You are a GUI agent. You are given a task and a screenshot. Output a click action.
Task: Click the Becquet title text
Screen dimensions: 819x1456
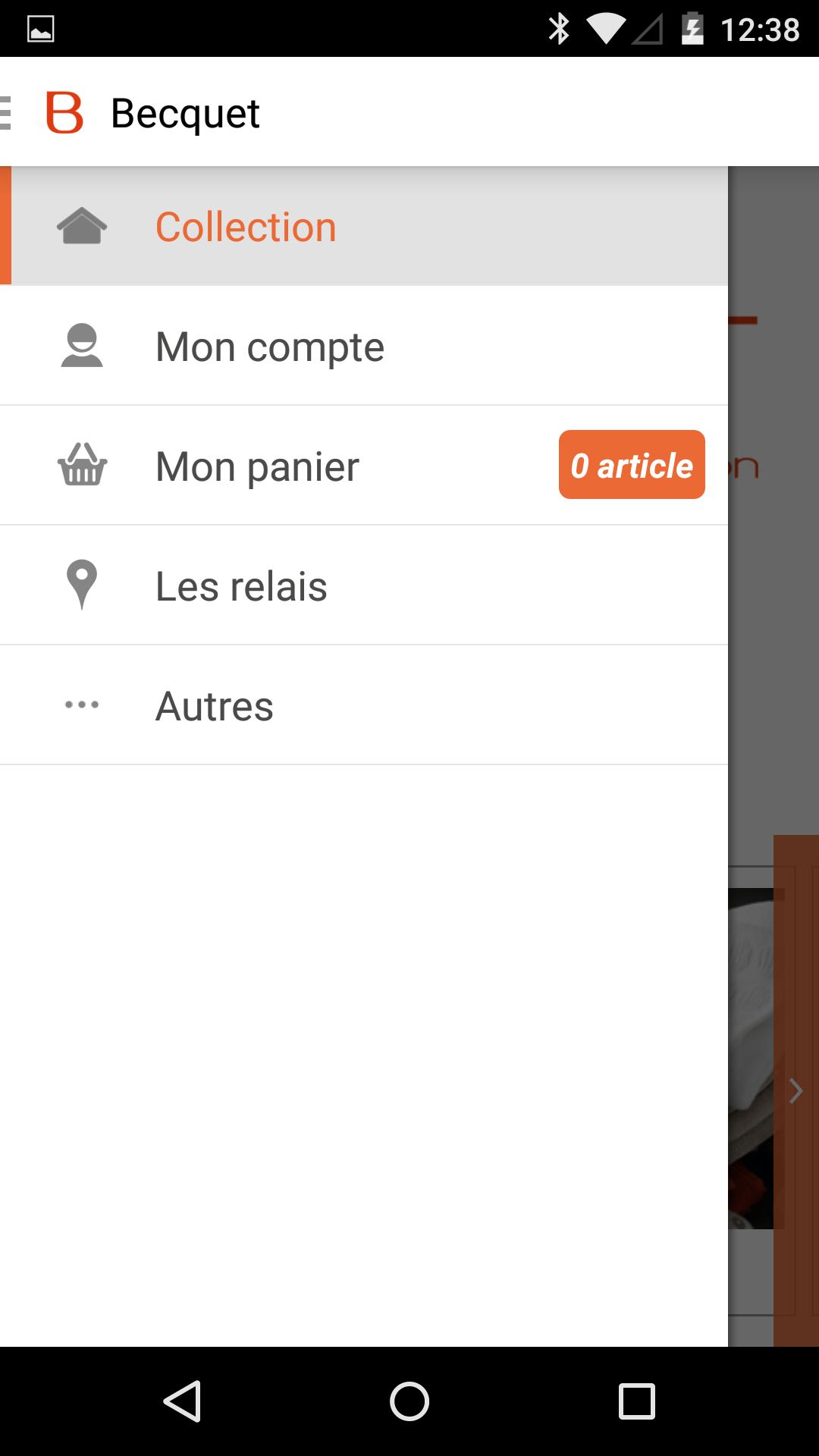coord(186,112)
